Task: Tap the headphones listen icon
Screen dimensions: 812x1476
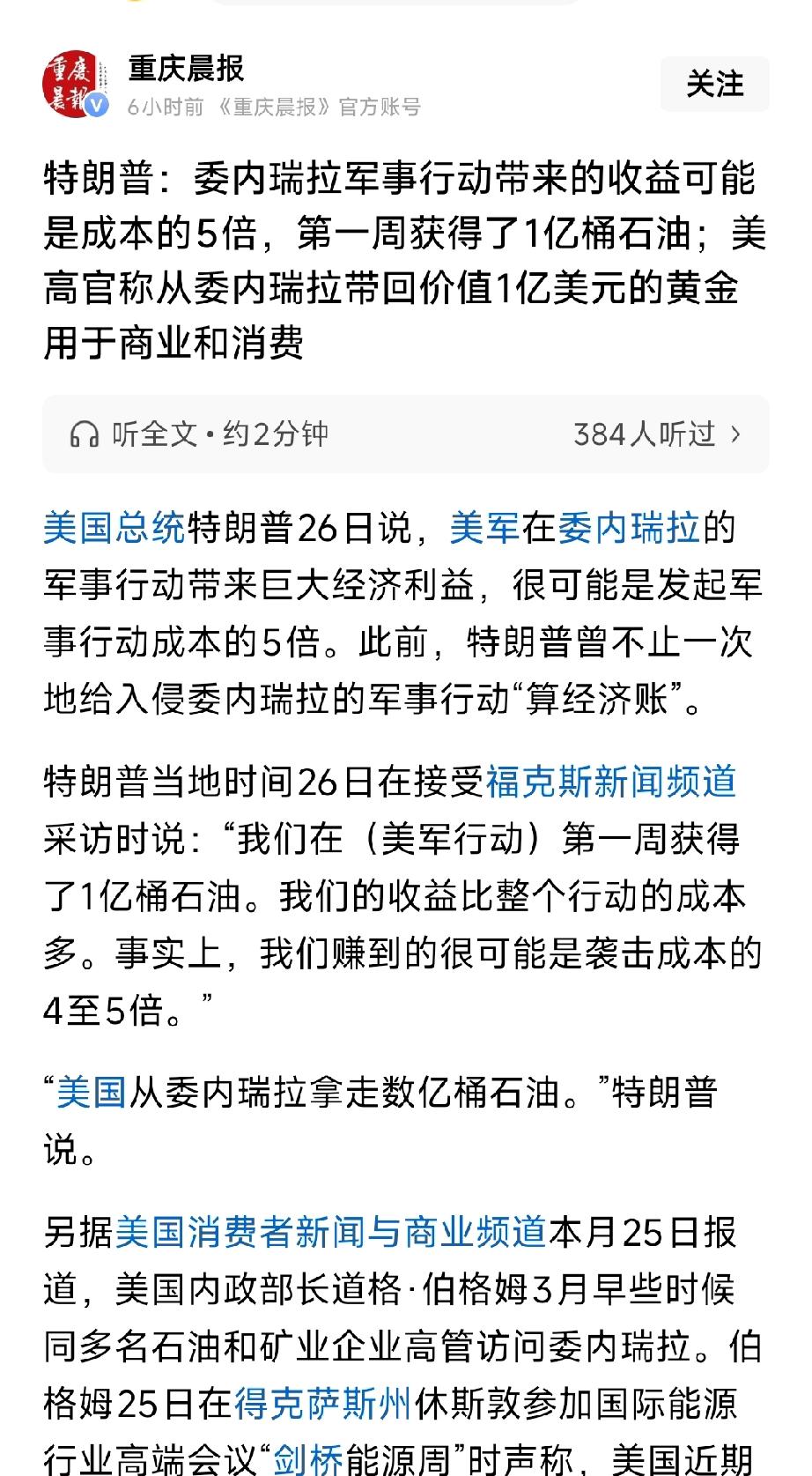Action: tap(84, 431)
